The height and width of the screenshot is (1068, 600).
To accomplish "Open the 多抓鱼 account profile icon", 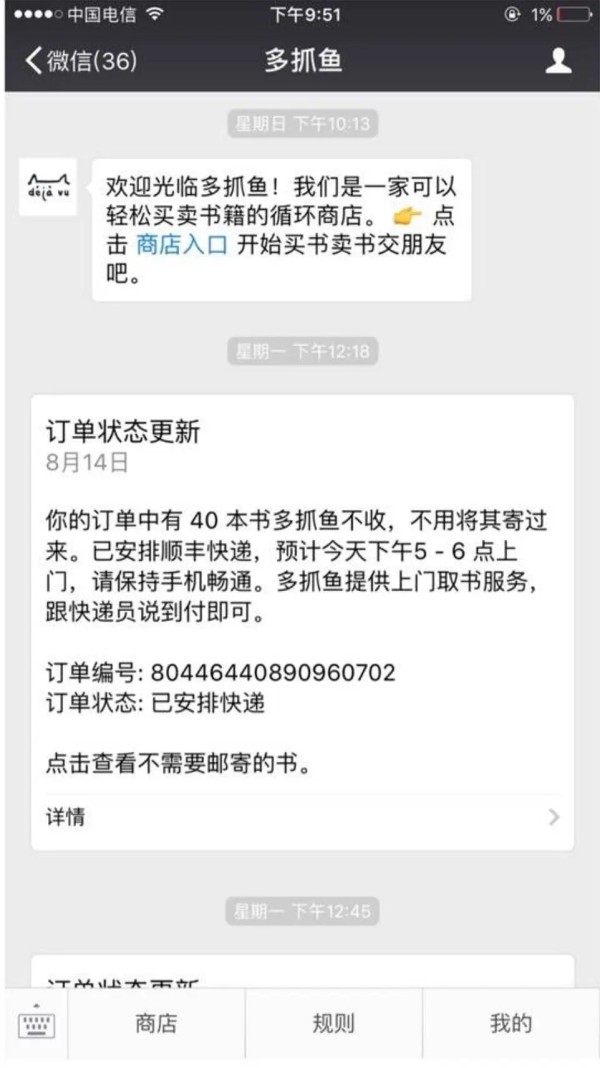I will tap(558, 62).
